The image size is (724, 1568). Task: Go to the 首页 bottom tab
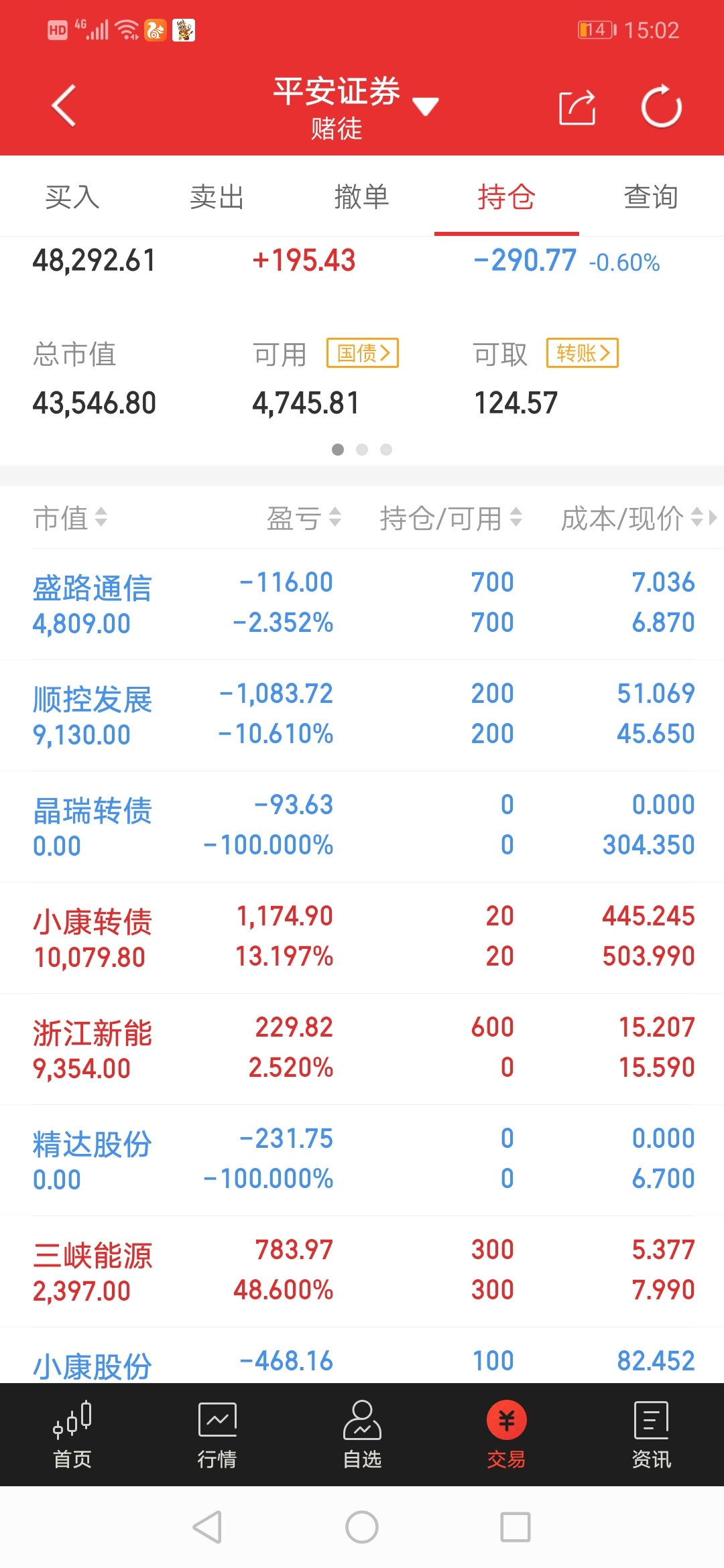72,1435
